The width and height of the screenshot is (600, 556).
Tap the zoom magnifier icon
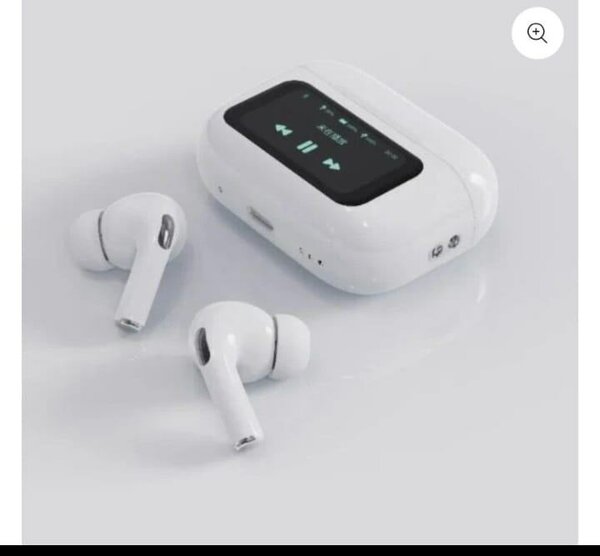[x=537, y=34]
